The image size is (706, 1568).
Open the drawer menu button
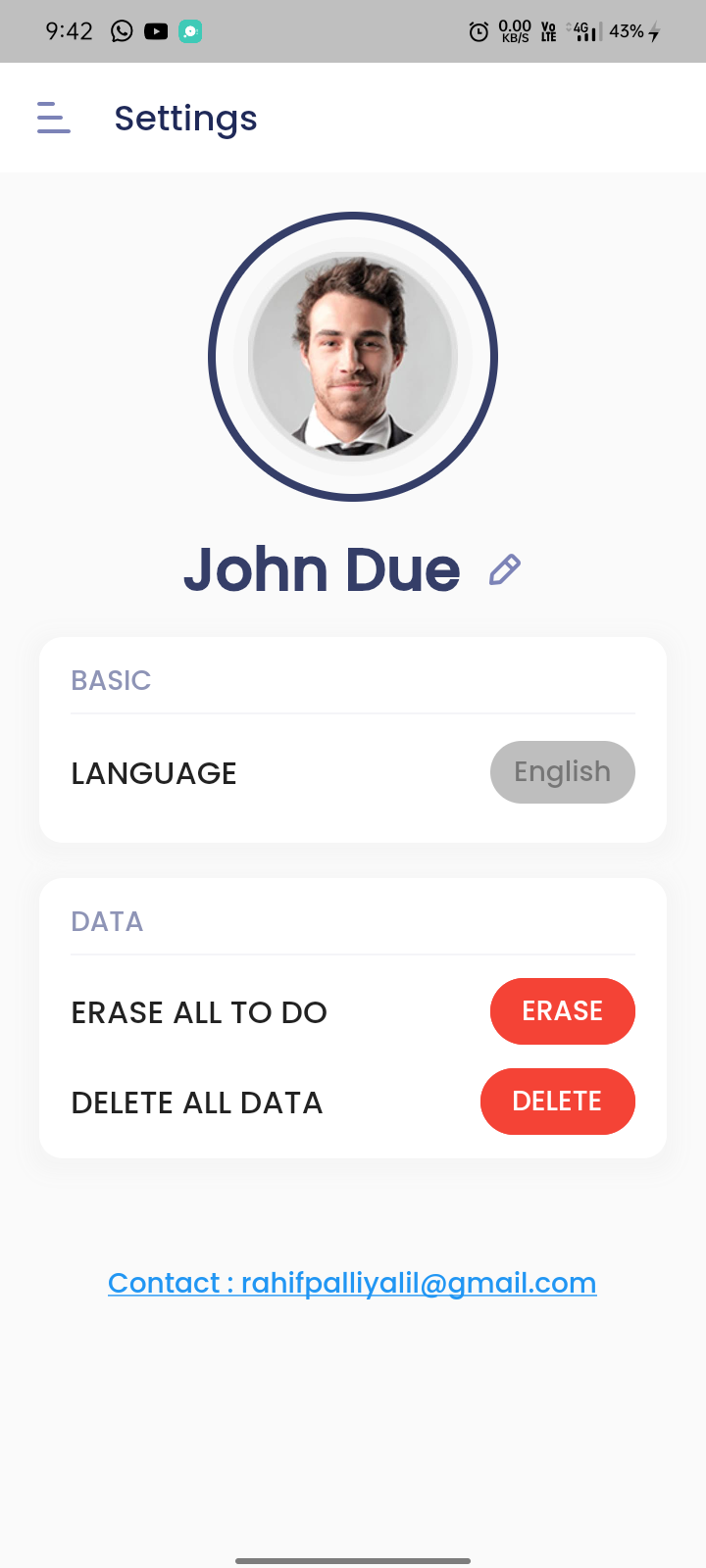54,118
